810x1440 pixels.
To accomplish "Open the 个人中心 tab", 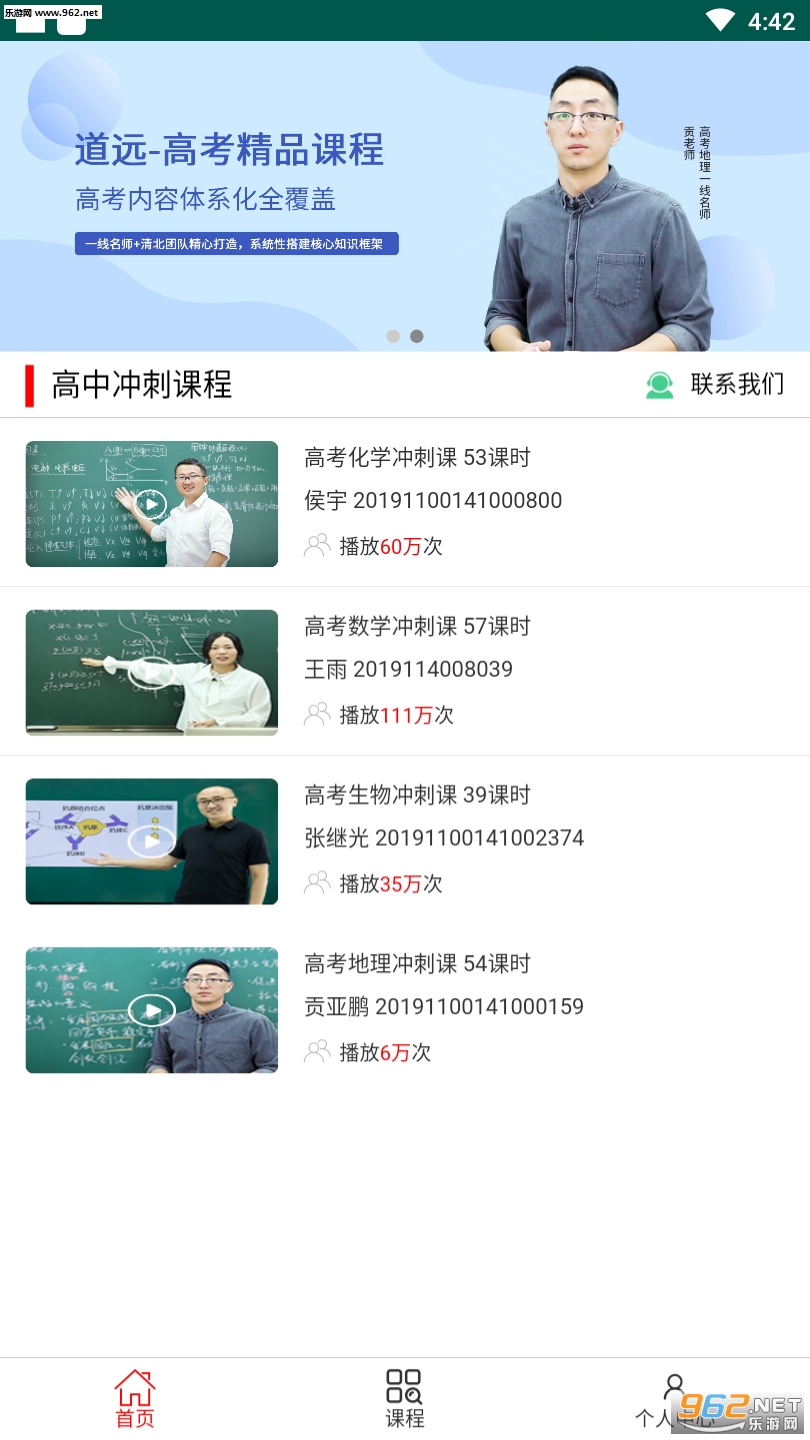I will 675,1398.
